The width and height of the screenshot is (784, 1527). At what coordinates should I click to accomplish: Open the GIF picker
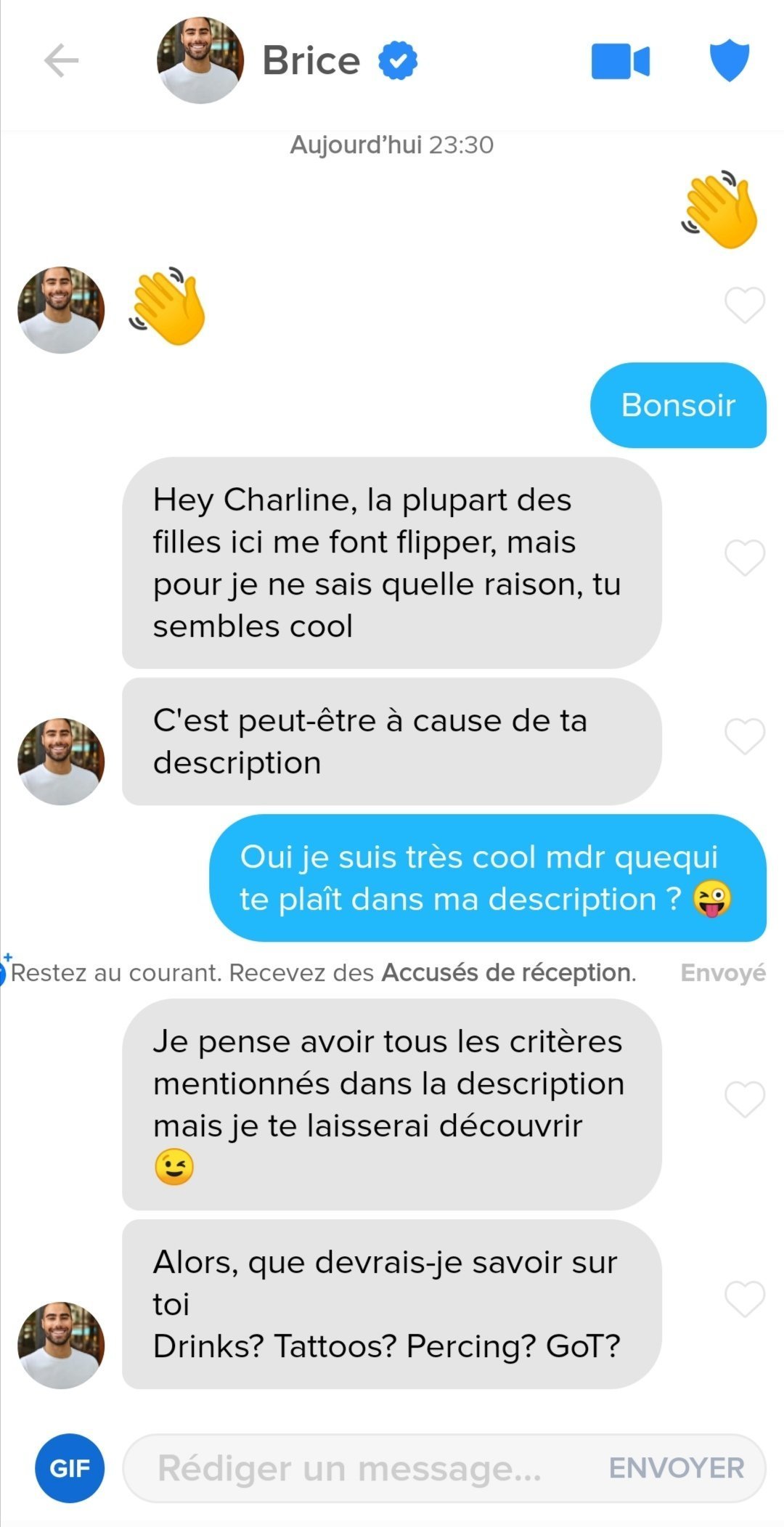coord(70,1468)
